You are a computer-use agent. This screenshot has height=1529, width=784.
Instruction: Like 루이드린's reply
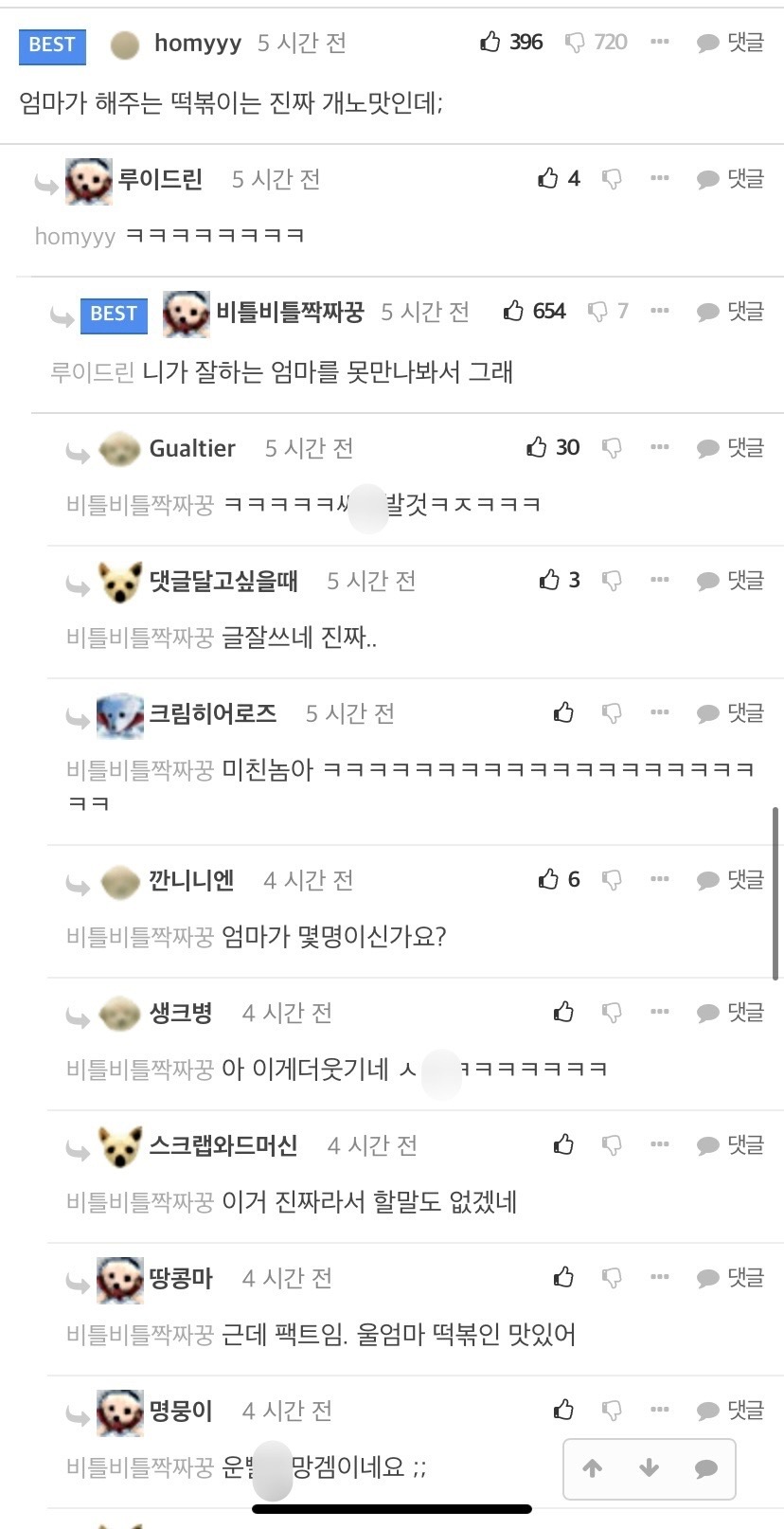point(548,178)
